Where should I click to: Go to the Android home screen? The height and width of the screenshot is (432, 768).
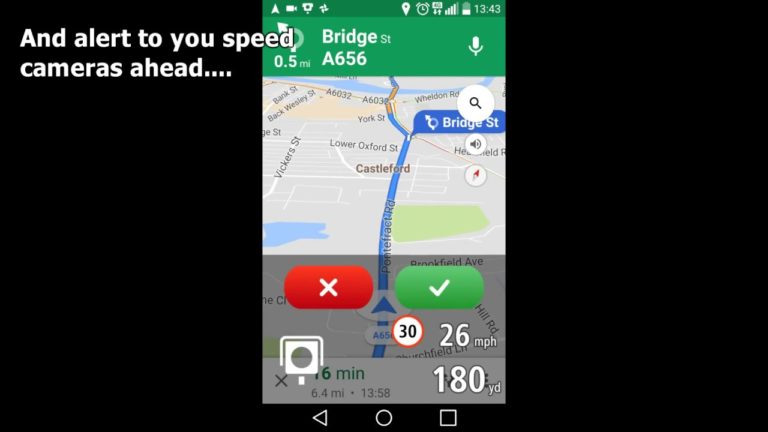pyautogui.click(x=384, y=417)
